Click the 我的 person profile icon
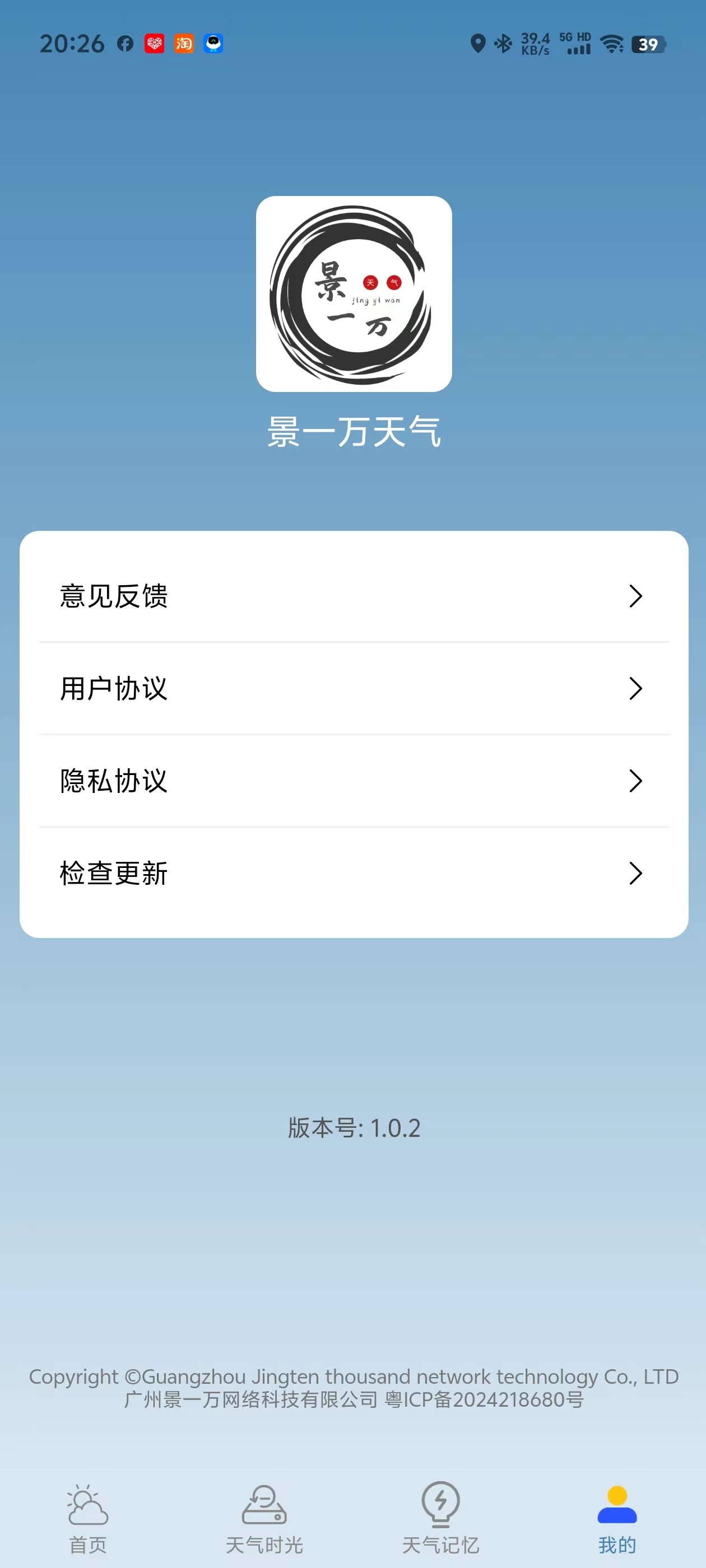Viewport: 706px width, 1568px height. (x=617, y=1505)
